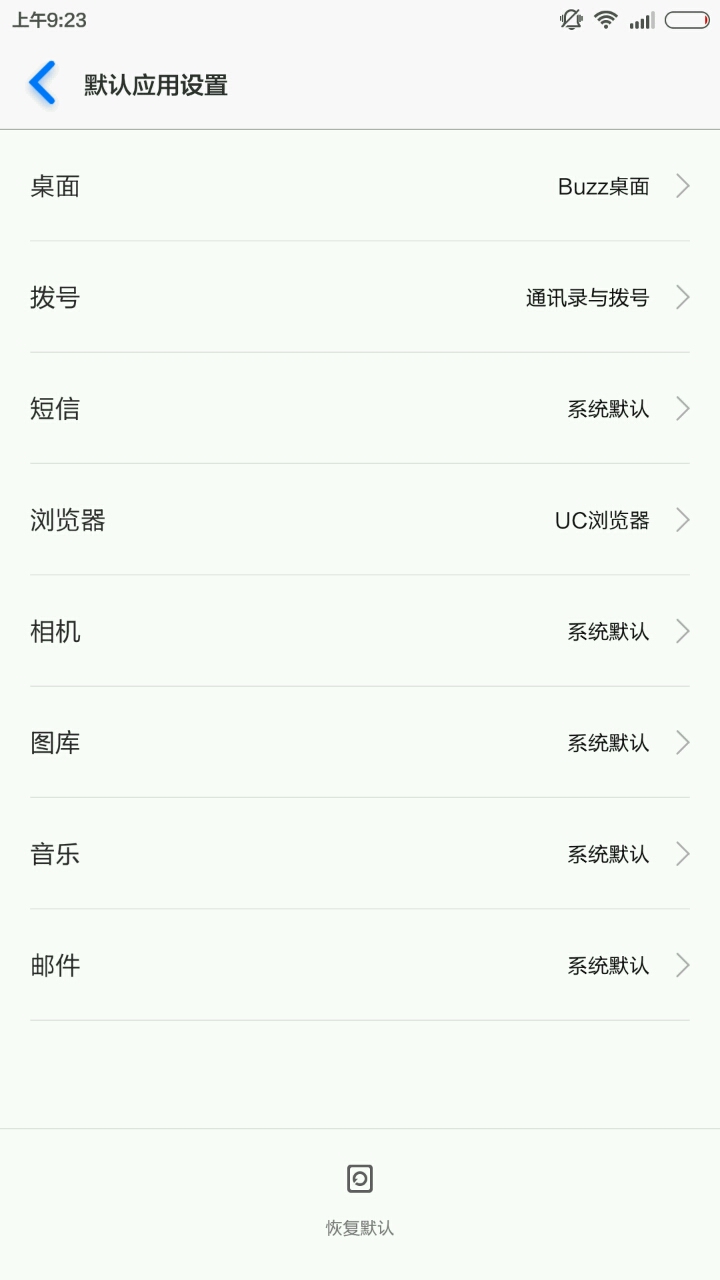
Task: Select default app for 相机
Action: pos(360,631)
